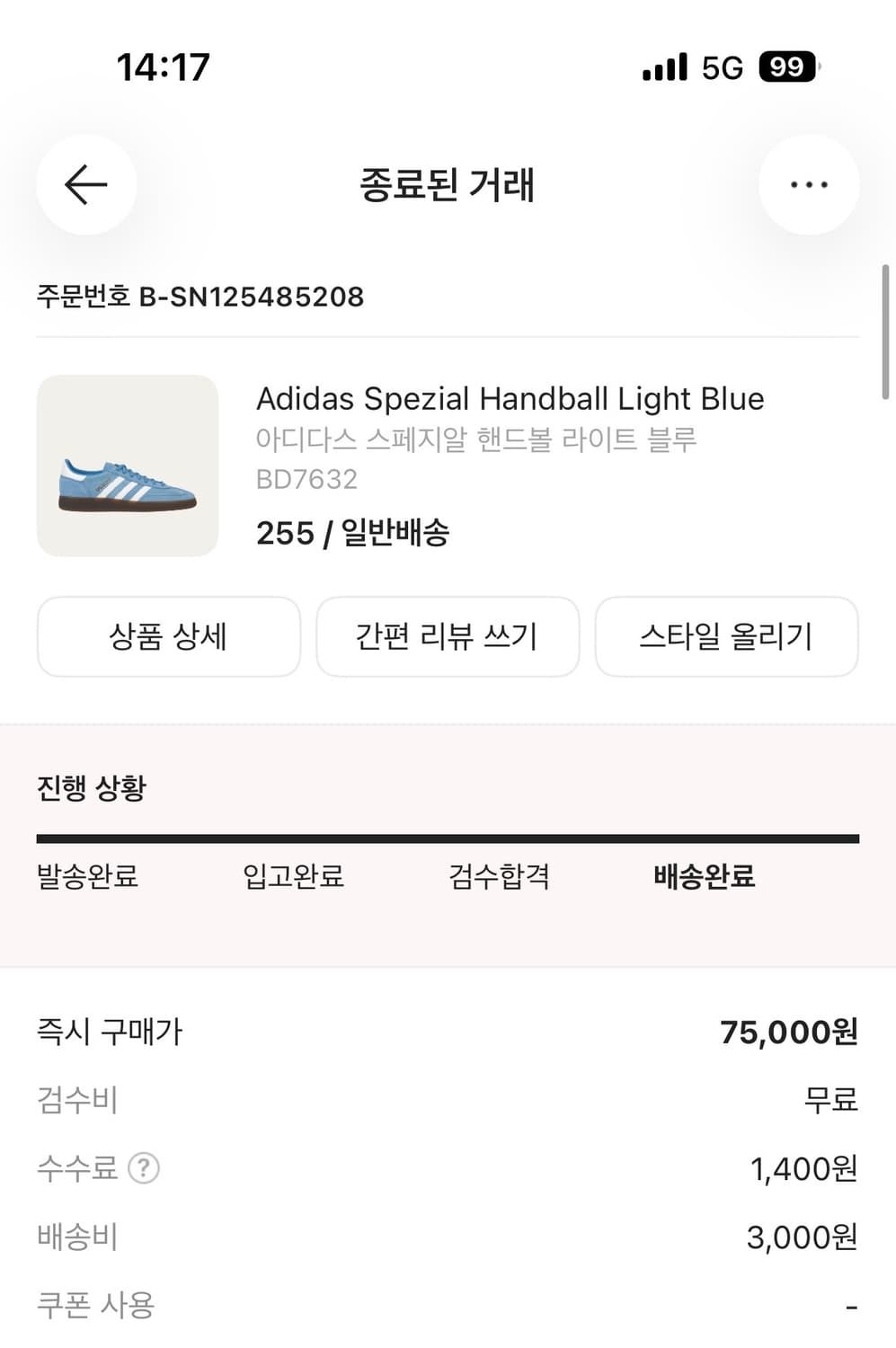Select the 검수합격 progress step
896x1348 pixels.
point(501,878)
